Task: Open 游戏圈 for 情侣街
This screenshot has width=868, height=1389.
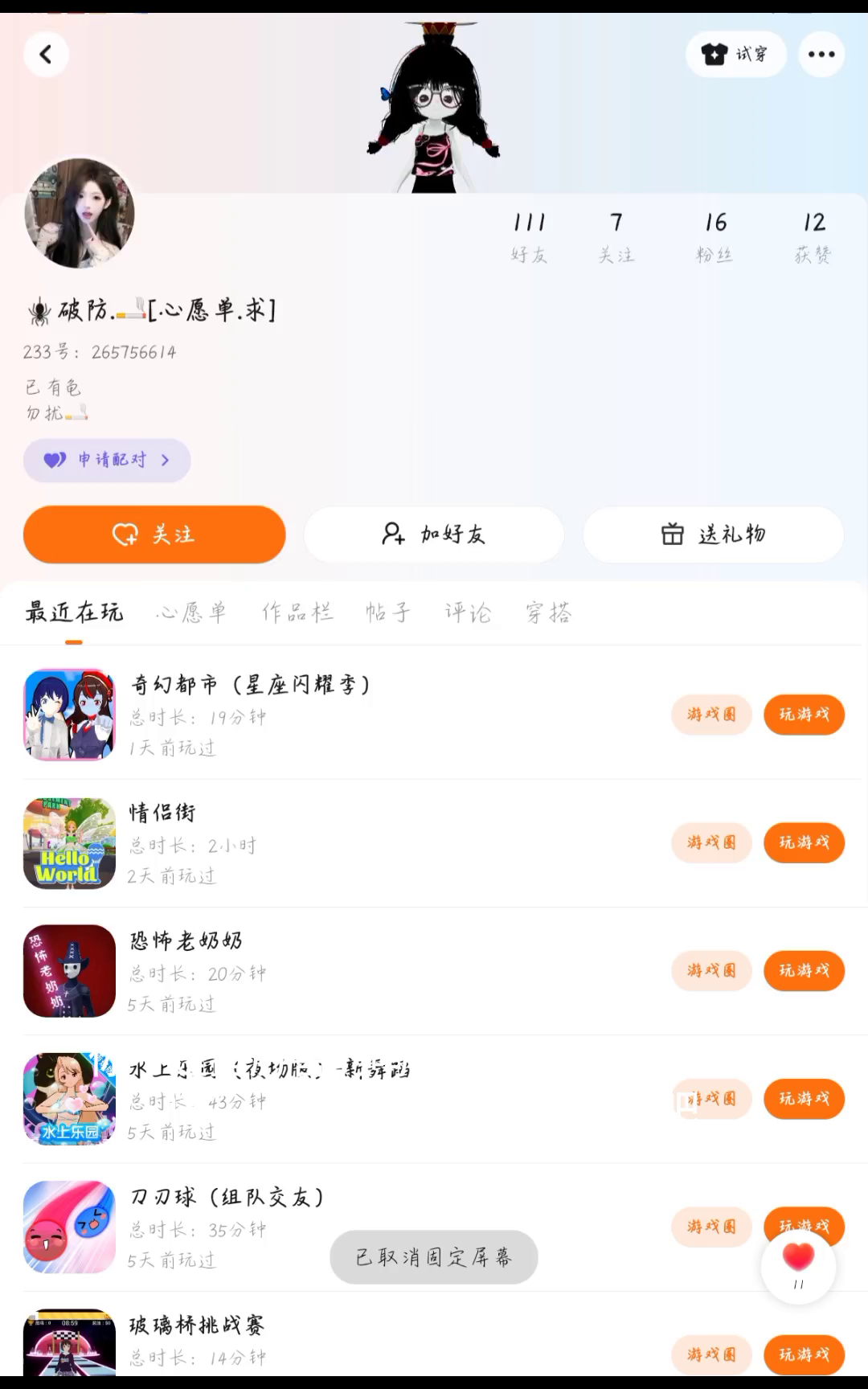Action: pyautogui.click(x=711, y=842)
